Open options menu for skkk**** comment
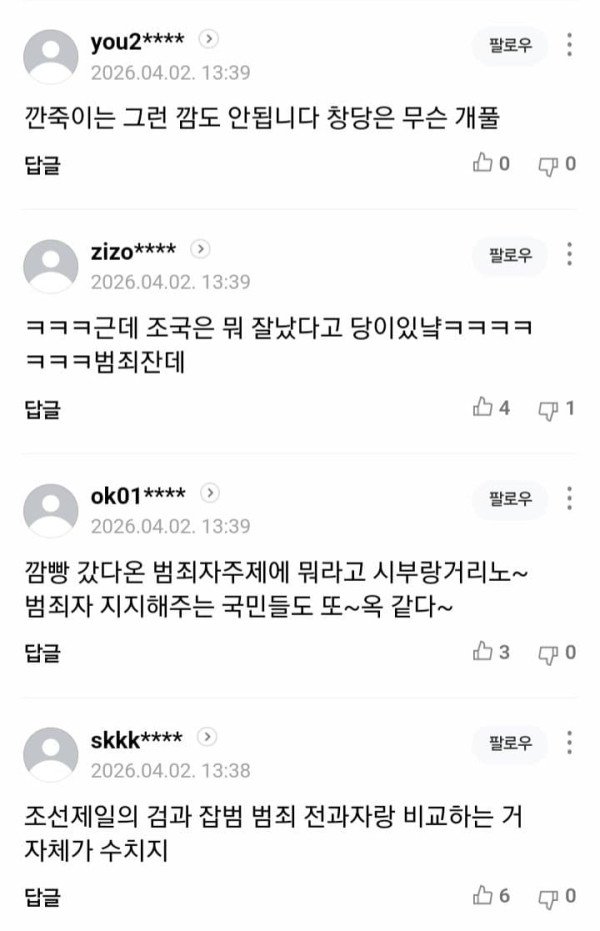 coord(570,743)
